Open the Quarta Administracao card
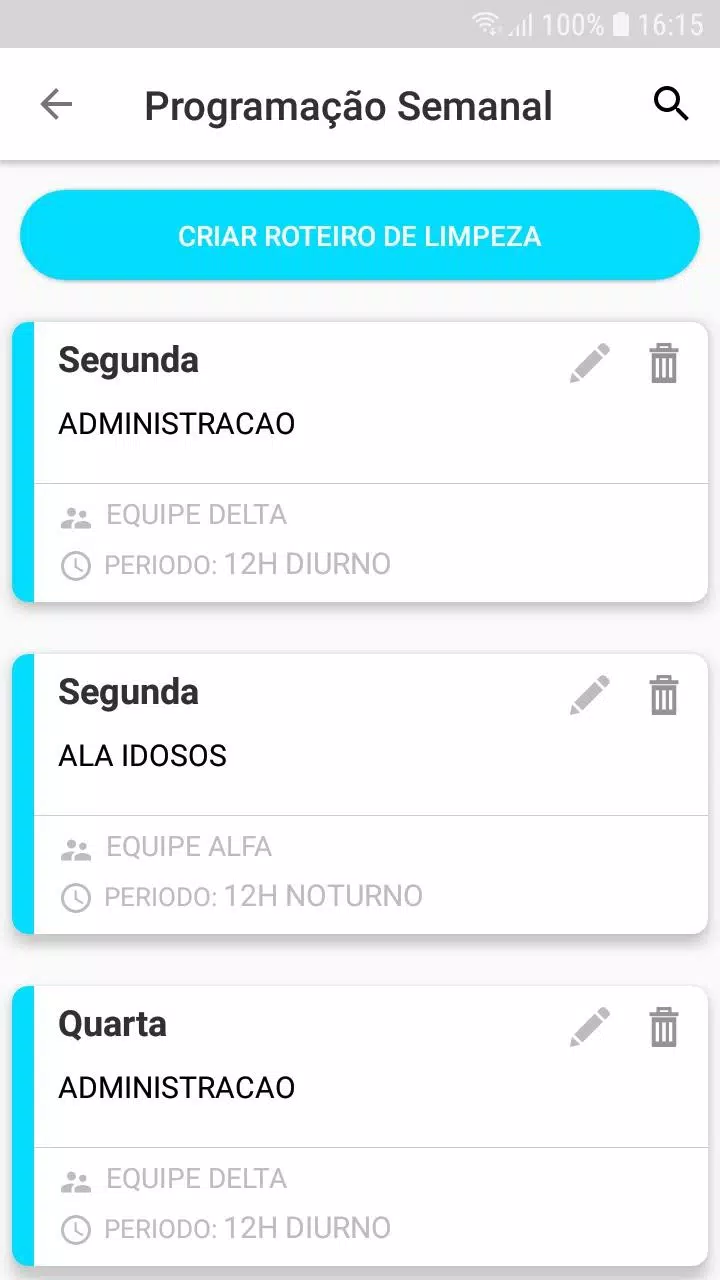The image size is (720, 1280). 360,1126
